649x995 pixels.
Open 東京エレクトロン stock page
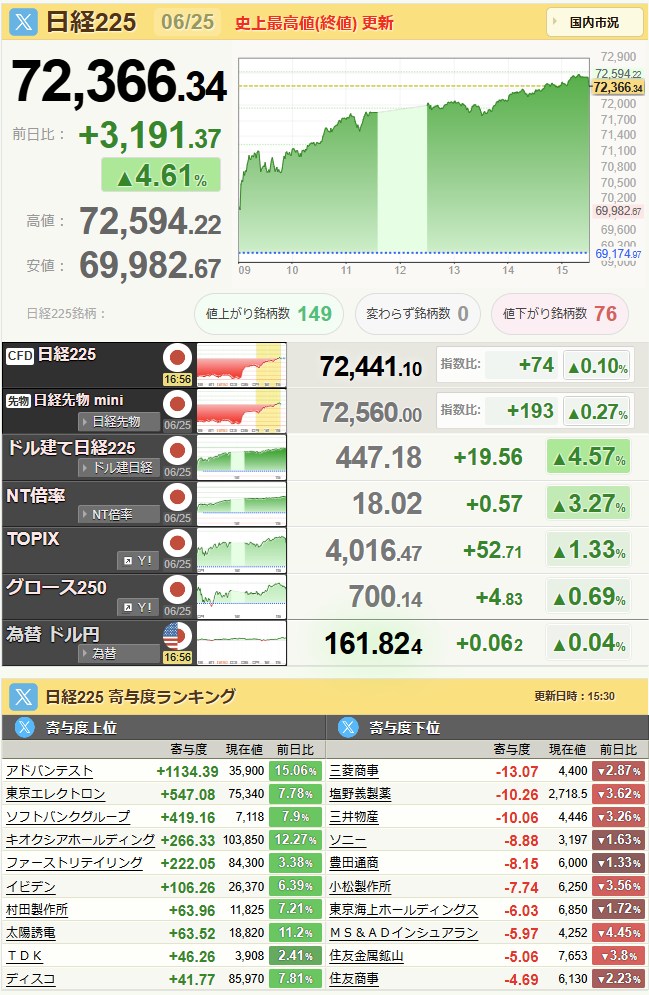tap(56, 794)
